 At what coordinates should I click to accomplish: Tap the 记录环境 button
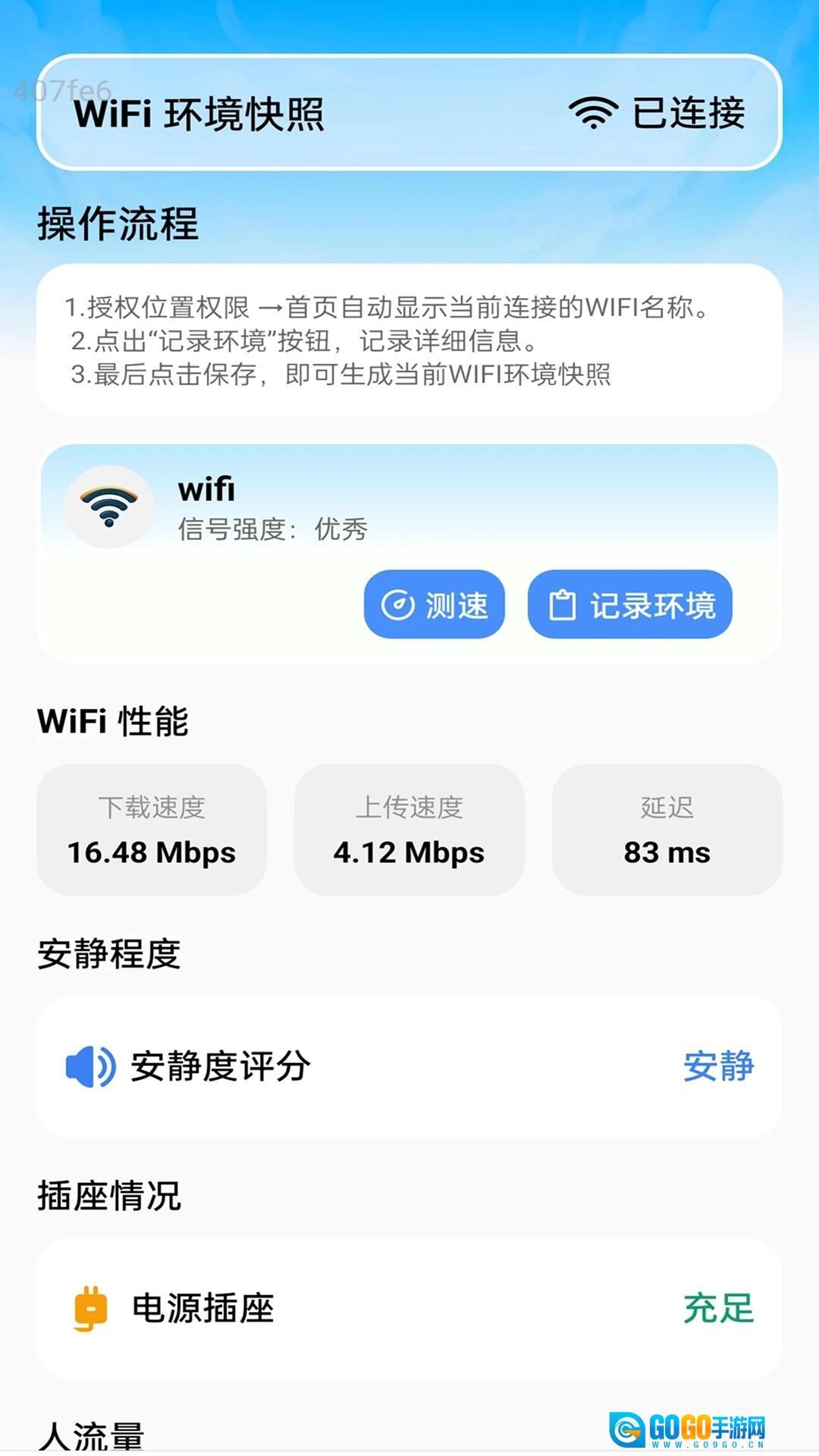[x=629, y=604]
